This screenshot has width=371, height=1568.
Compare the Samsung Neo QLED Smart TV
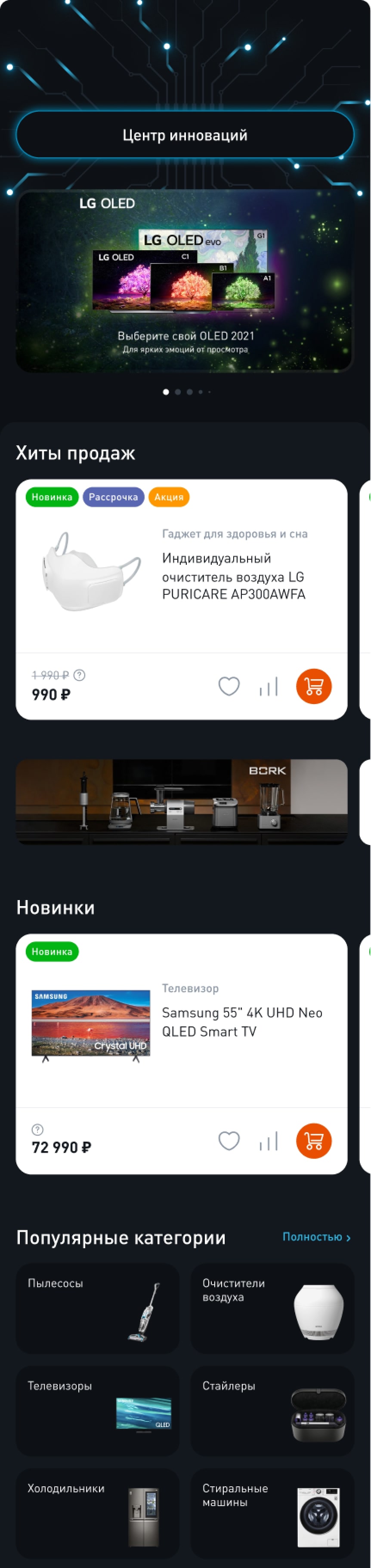click(268, 1140)
